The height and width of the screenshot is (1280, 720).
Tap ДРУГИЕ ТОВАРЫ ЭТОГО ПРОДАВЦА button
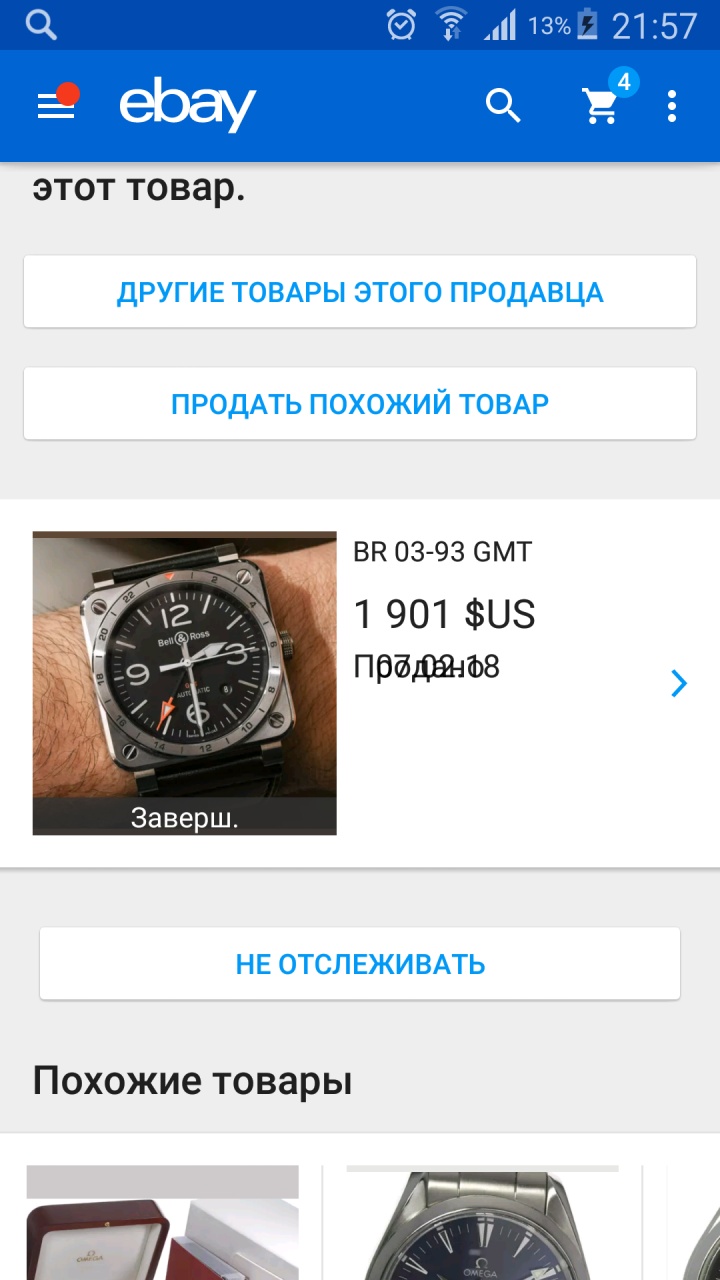(x=360, y=292)
